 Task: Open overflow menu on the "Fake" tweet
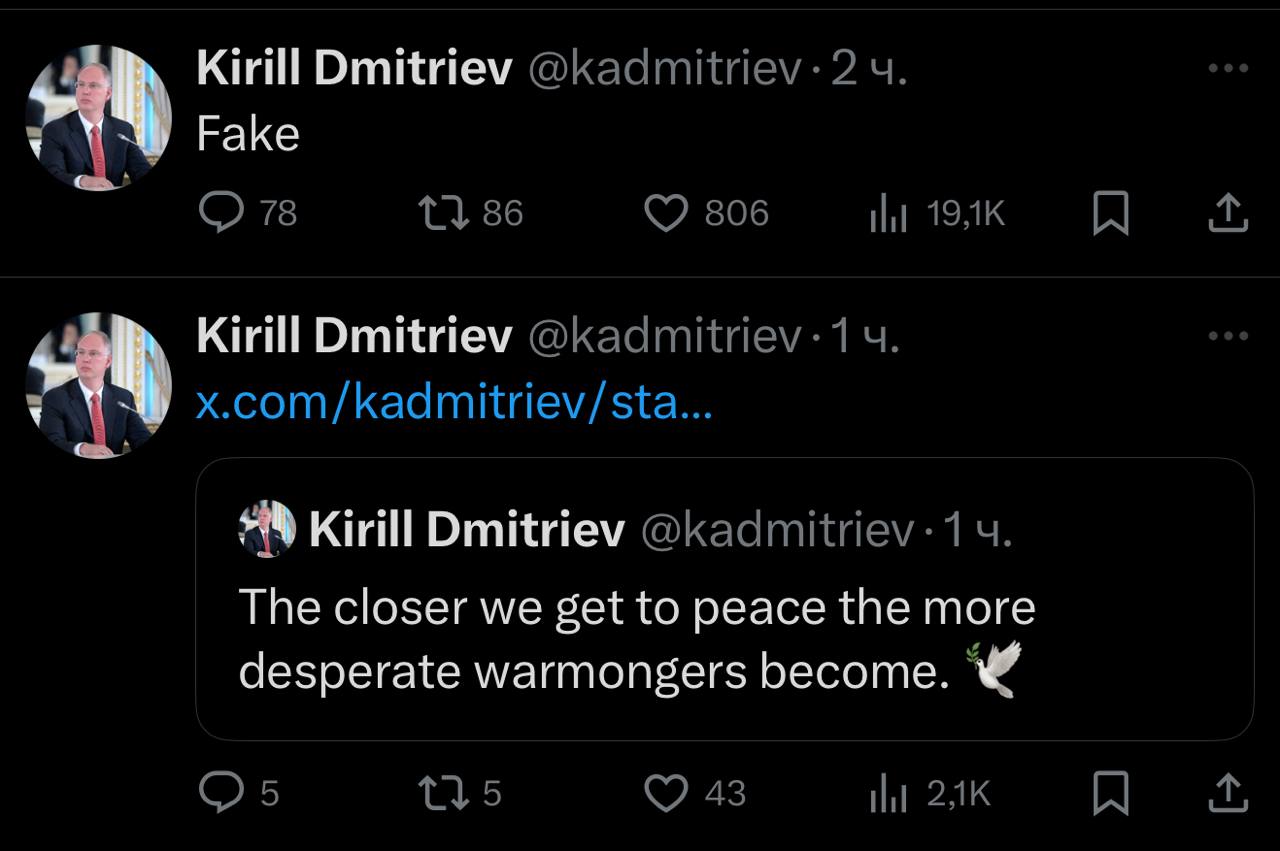coord(1228,69)
